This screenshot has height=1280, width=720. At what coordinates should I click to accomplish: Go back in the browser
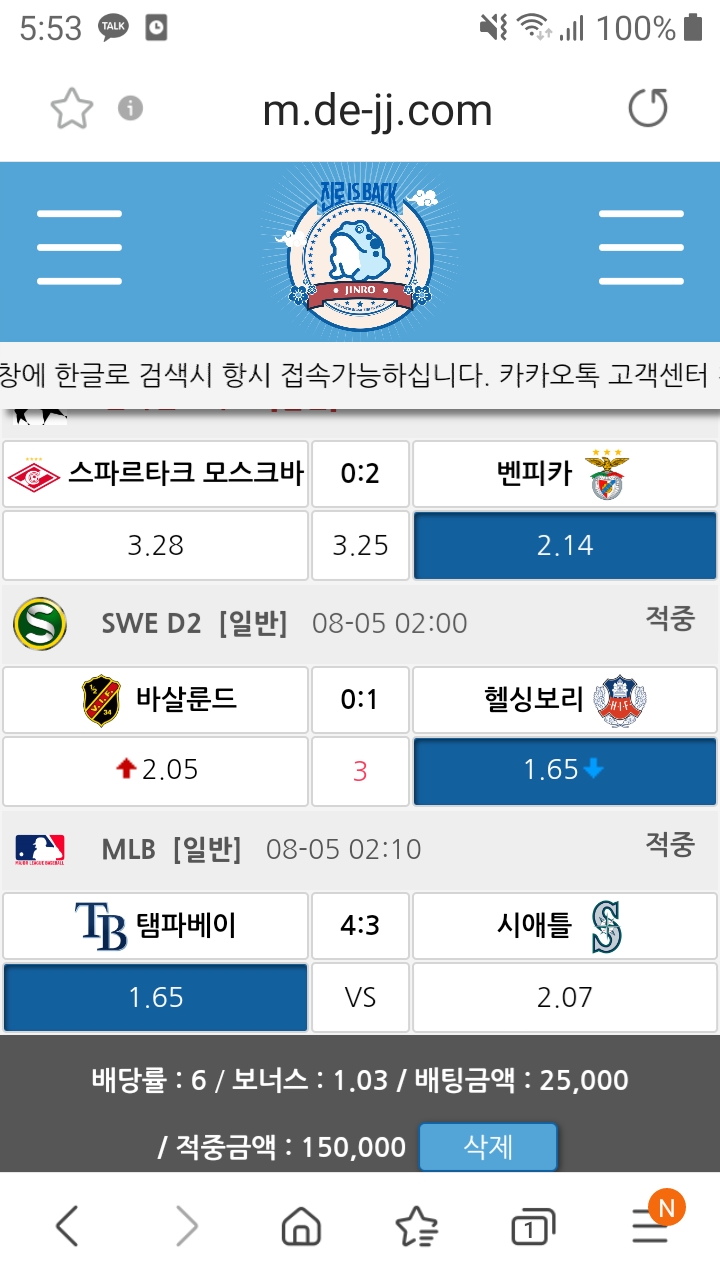tap(67, 1226)
